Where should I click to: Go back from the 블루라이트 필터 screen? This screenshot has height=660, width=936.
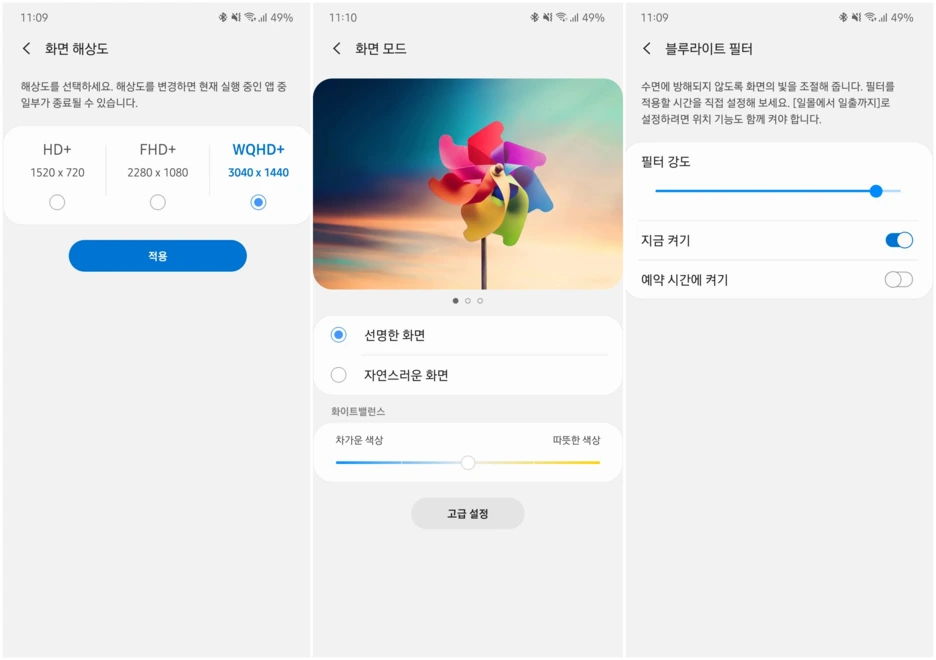pos(646,48)
